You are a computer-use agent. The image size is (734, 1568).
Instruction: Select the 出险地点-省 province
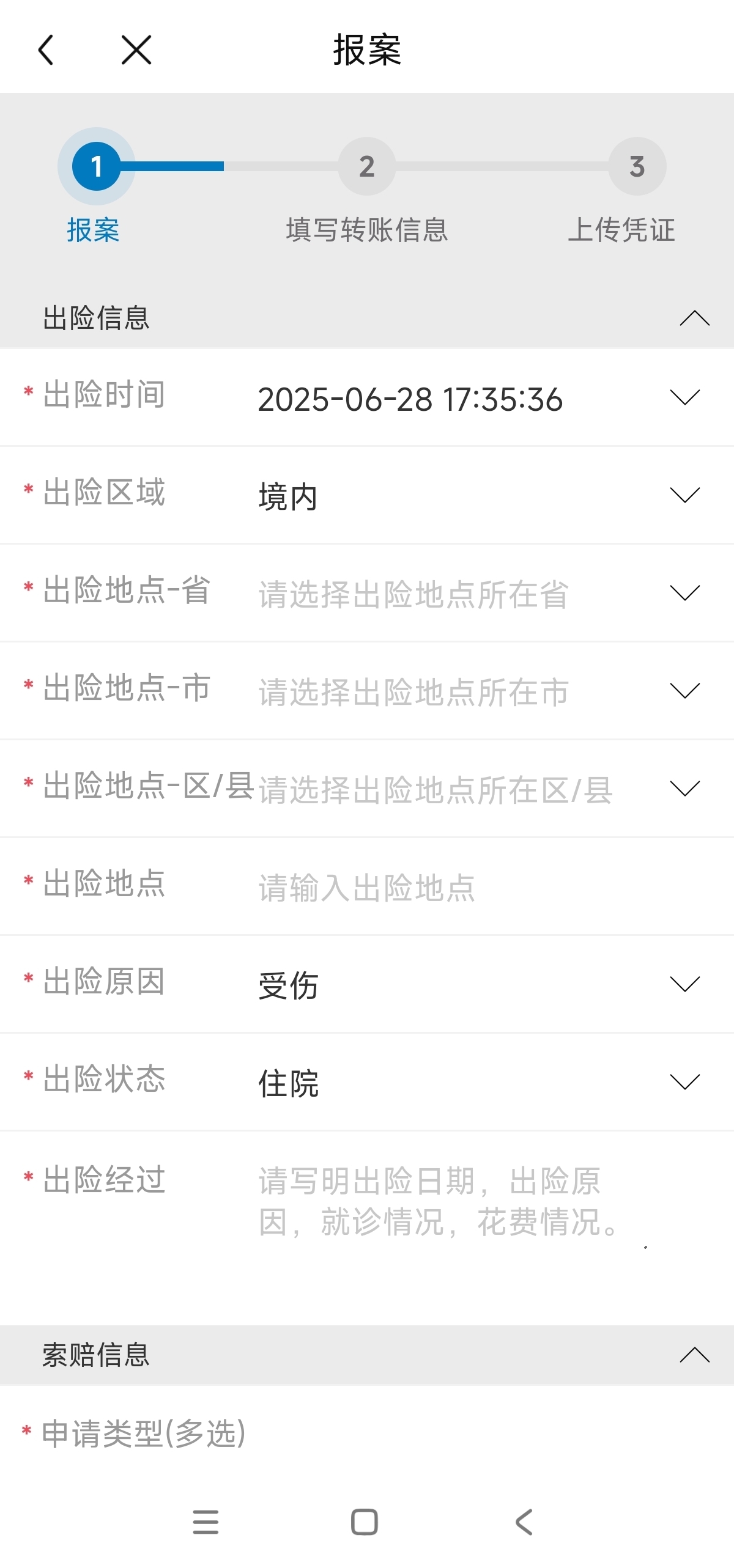[367, 594]
